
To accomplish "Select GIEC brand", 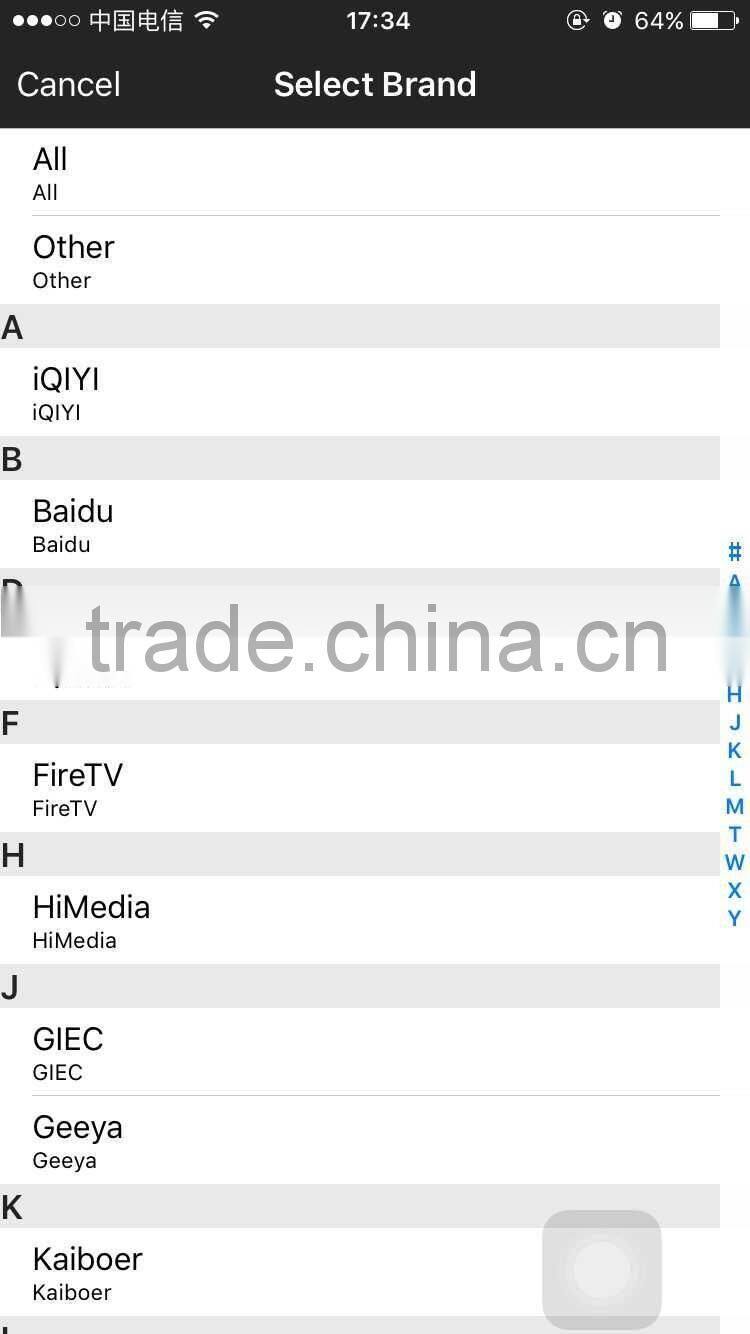I will tap(360, 1052).
